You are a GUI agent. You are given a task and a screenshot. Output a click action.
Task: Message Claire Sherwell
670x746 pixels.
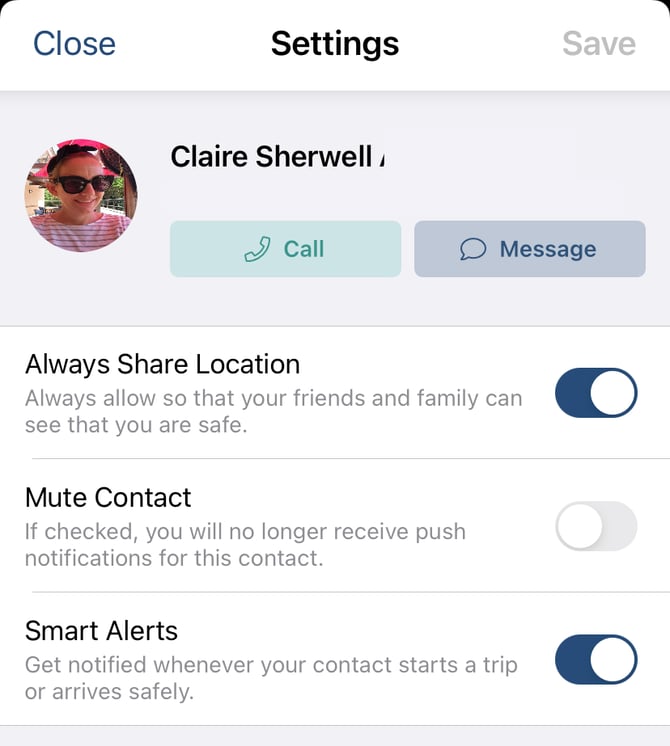pyautogui.click(x=529, y=249)
